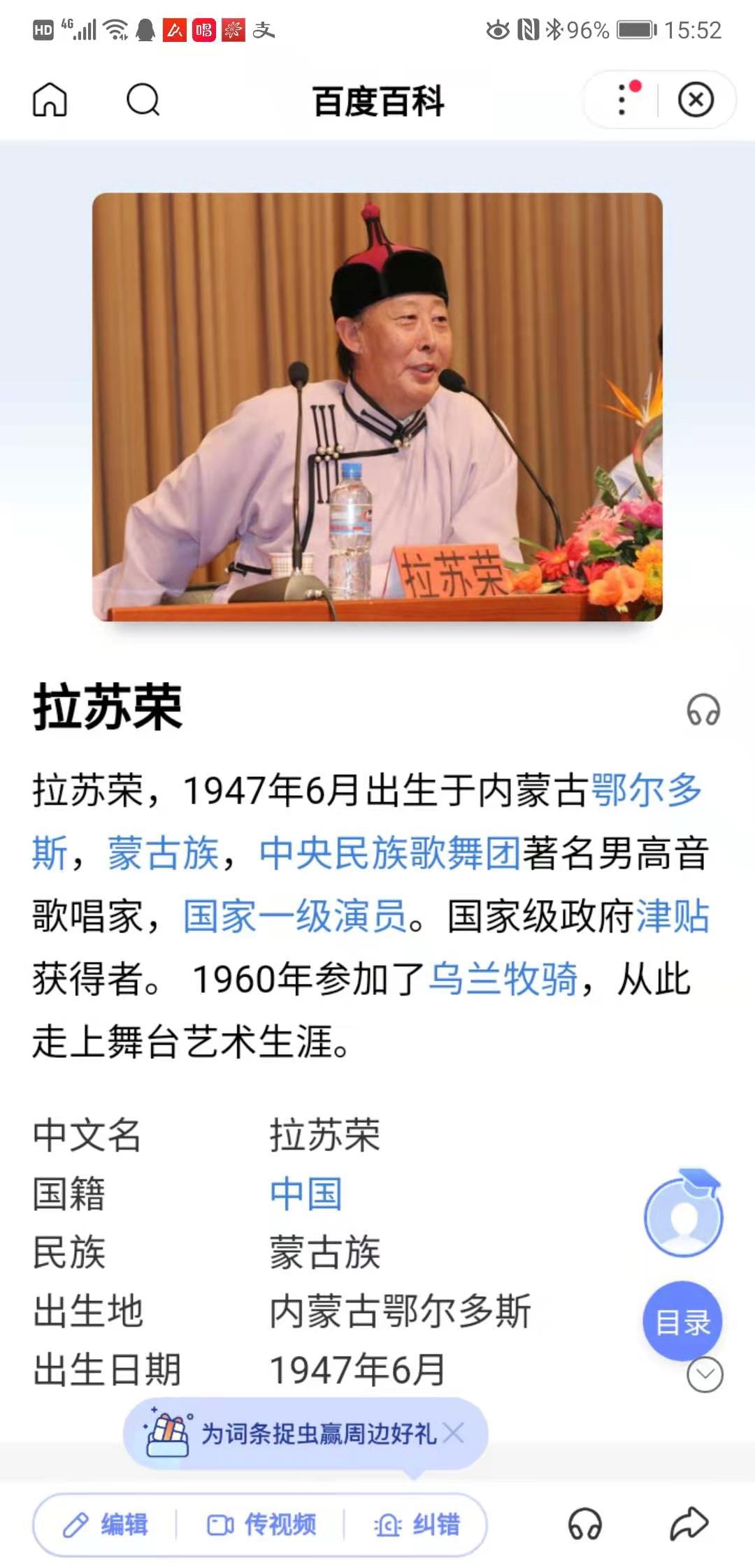The image size is (755, 1568).
Task: Open the 目录 table of contents
Action: 682,1321
